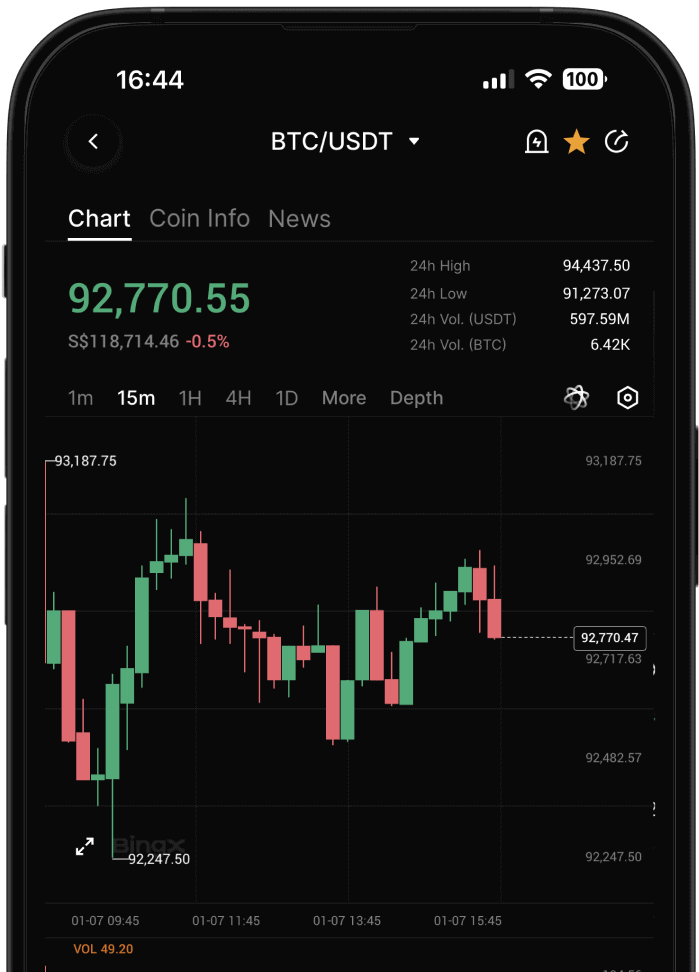The image size is (699, 972).
Task: Go back using the back arrow
Action: tap(93, 142)
